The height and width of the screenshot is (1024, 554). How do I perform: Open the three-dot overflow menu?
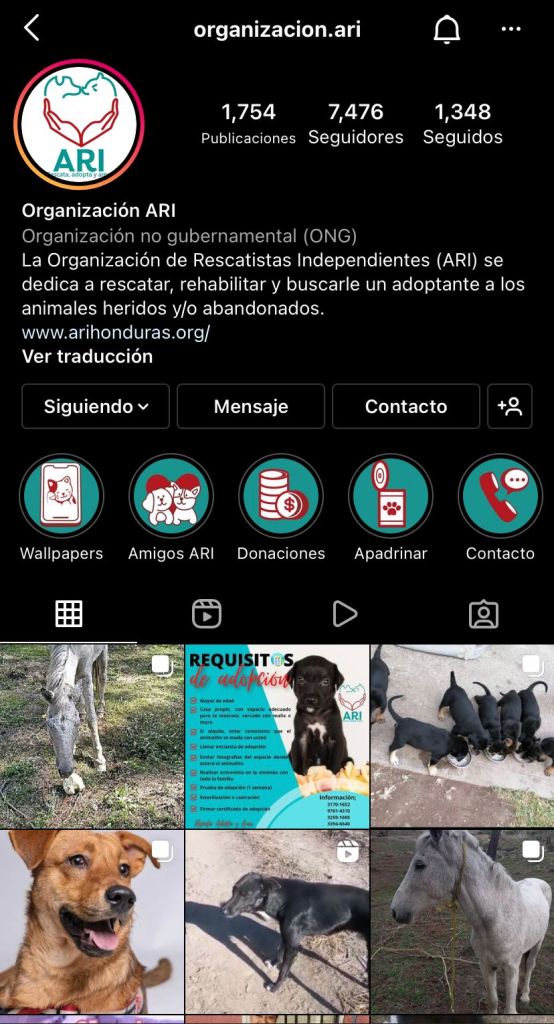(x=511, y=29)
